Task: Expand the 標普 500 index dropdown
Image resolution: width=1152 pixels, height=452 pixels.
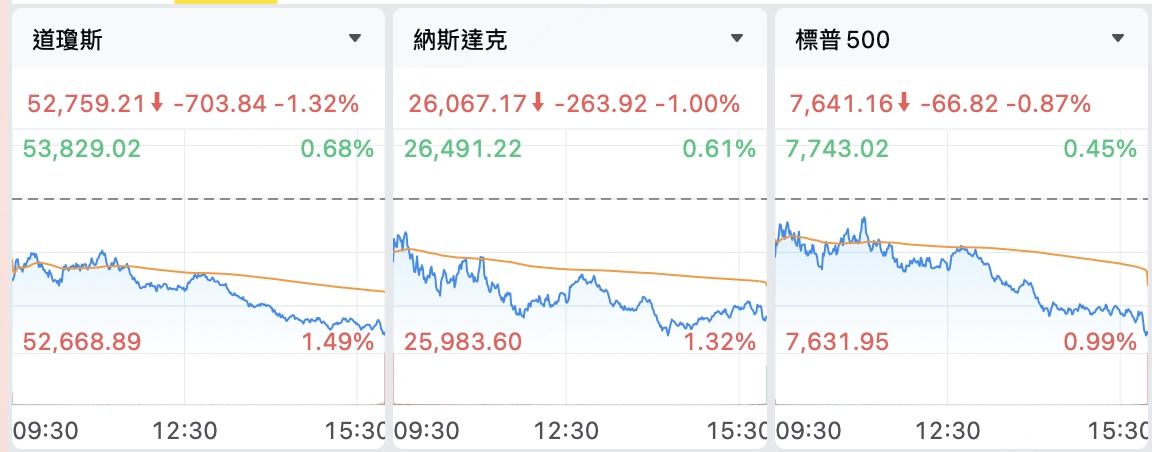Action: [x=1118, y=38]
